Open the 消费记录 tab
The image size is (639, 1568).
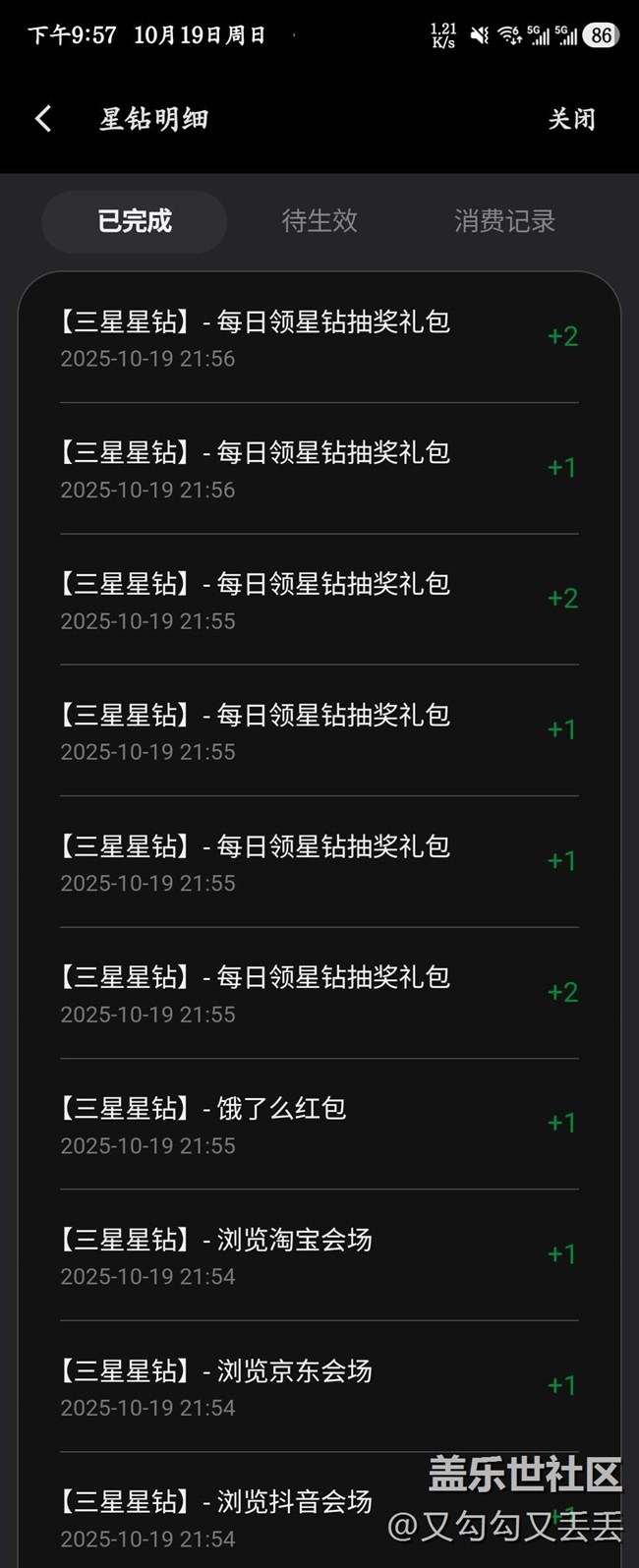pos(504,221)
